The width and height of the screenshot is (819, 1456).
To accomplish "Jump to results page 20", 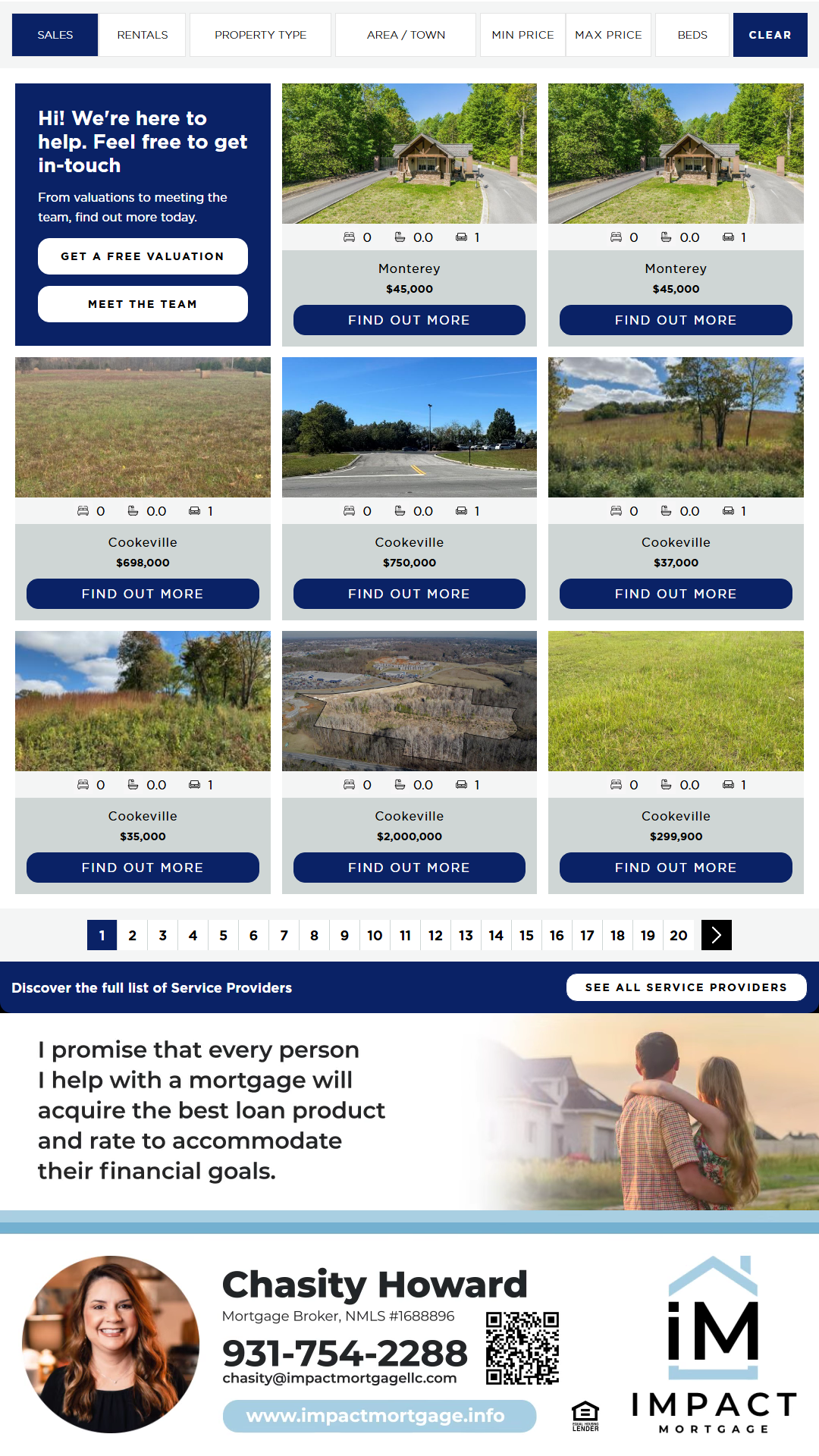I will pyautogui.click(x=679, y=935).
